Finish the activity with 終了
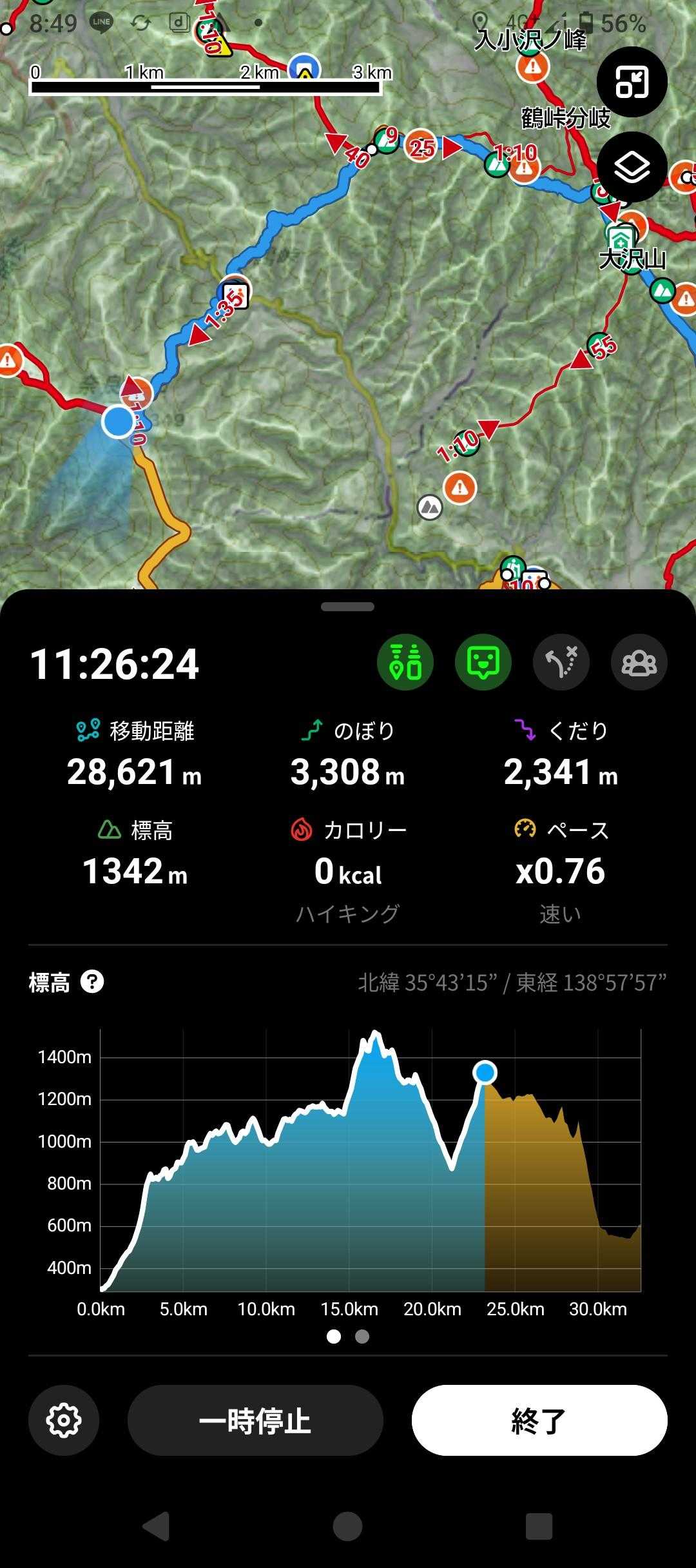Screen dimensions: 696x1568 pos(539,1420)
